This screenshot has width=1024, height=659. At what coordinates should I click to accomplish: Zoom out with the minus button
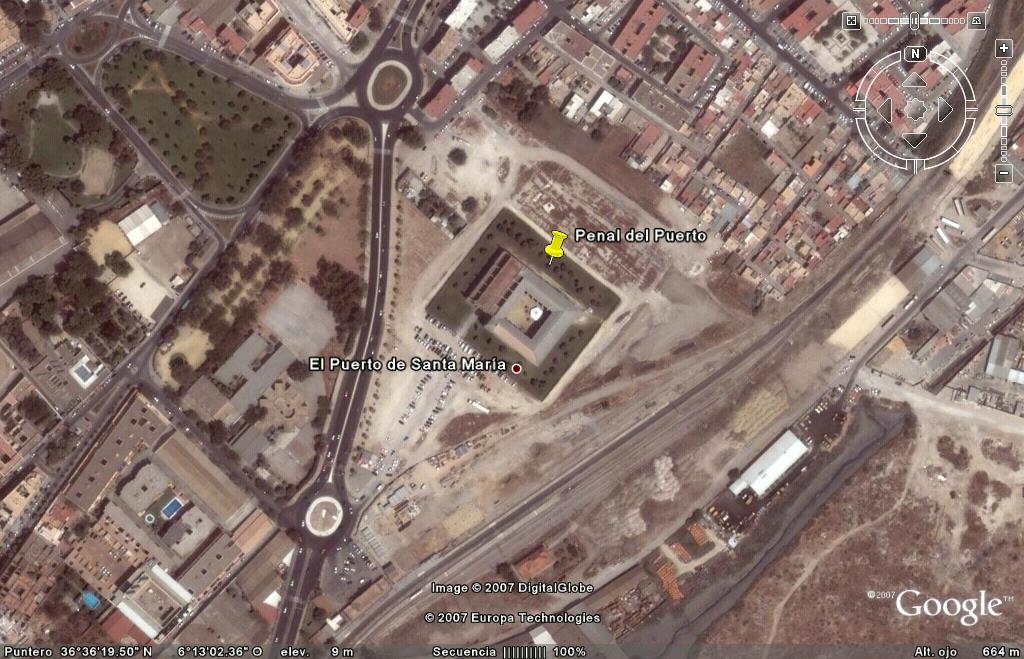(1004, 173)
